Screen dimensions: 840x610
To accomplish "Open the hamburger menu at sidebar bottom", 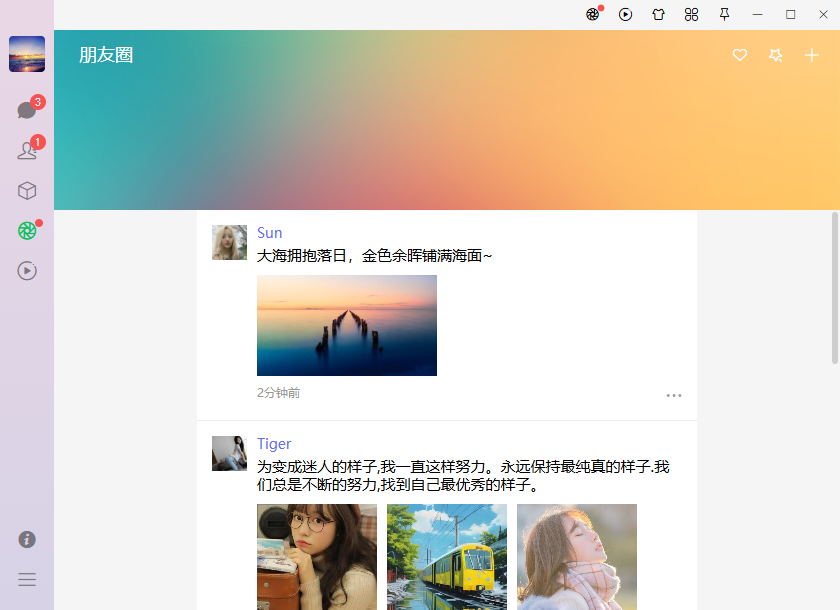I will coord(27,579).
